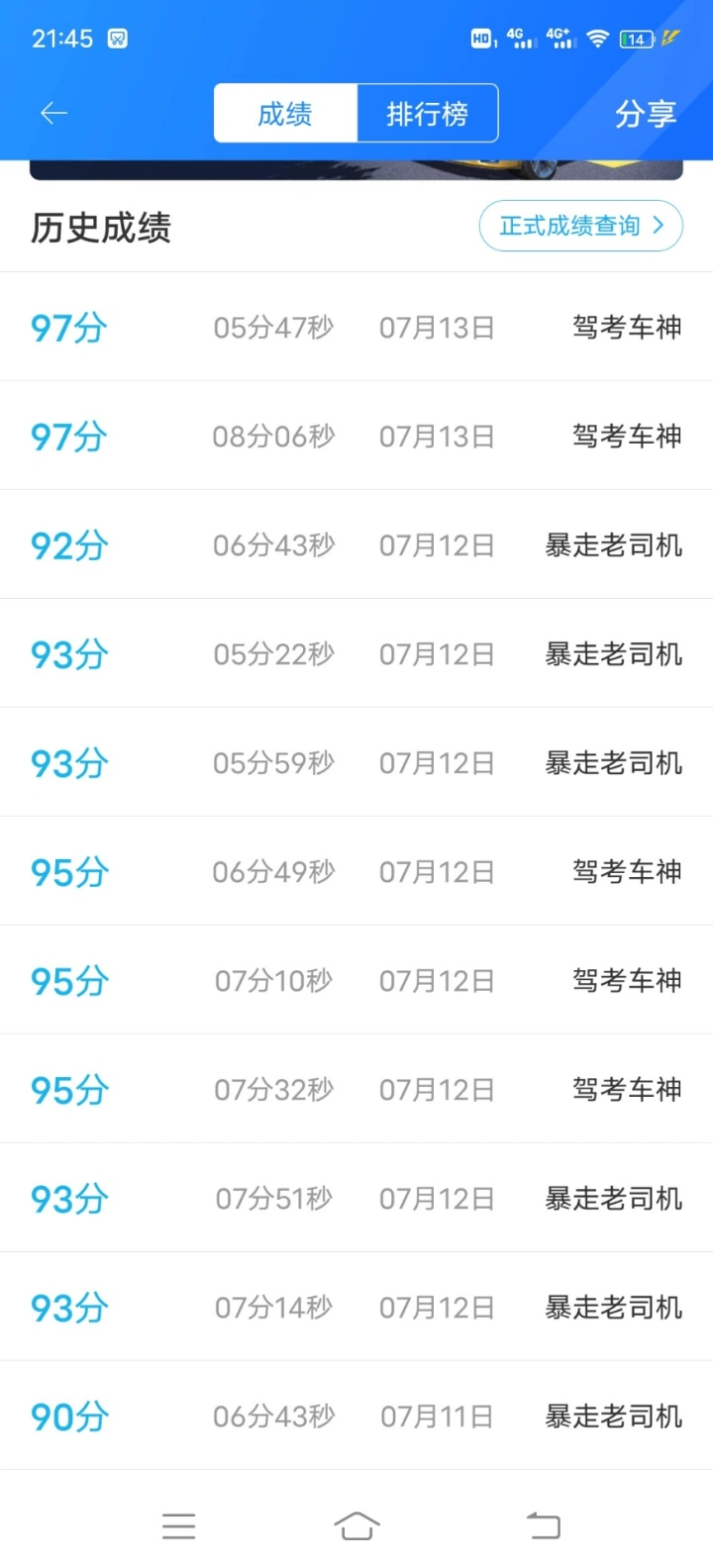Image resolution: width=713 pixels, height=1568 pixels.
Task: Open recent apps from navigation bar
Action: pos(178,1525)
